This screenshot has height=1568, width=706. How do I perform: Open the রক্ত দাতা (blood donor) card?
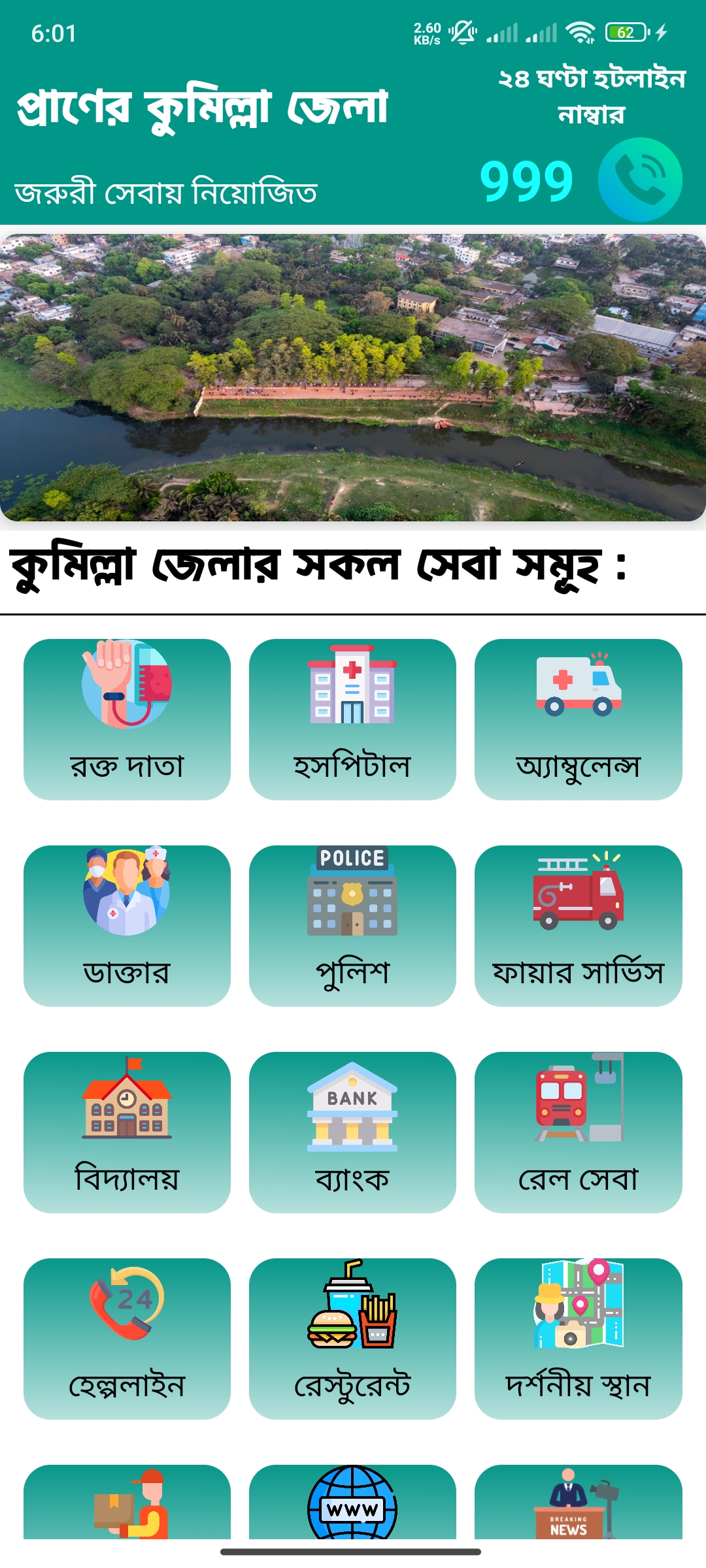pos(127,719)
